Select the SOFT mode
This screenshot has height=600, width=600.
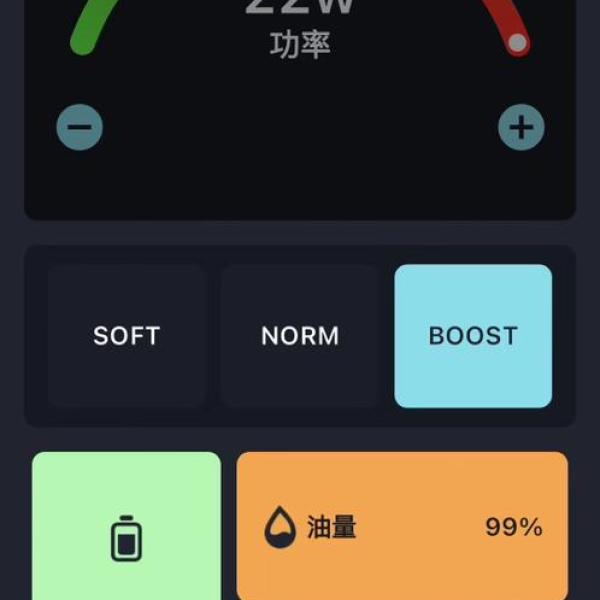tap(127, 336)
